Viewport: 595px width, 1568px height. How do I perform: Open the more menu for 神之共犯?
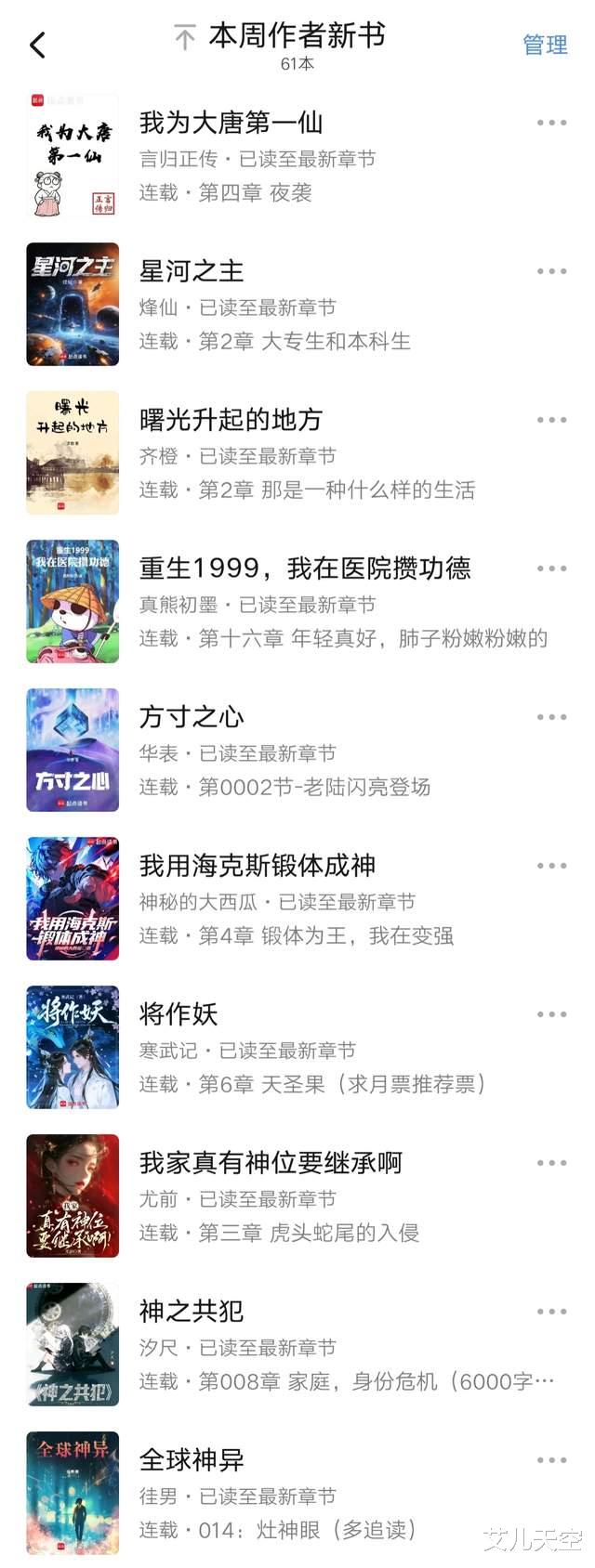pos(551,1312)
